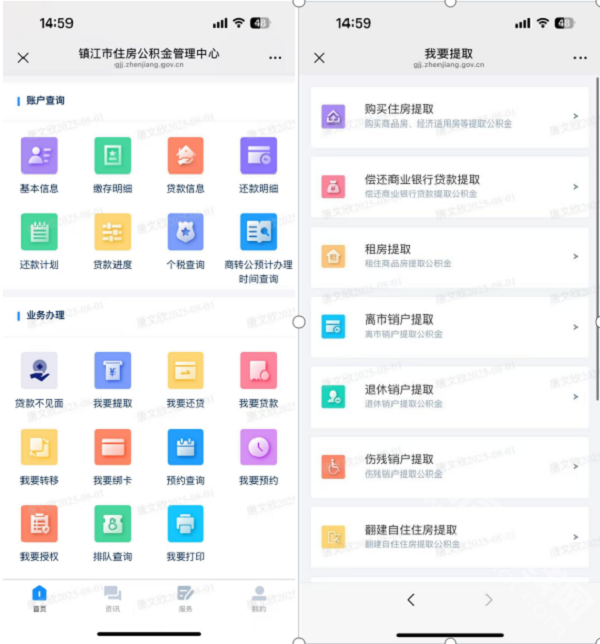
Task: Select 偿还商业银行贷款提取 row
Action: pos(448,186)
